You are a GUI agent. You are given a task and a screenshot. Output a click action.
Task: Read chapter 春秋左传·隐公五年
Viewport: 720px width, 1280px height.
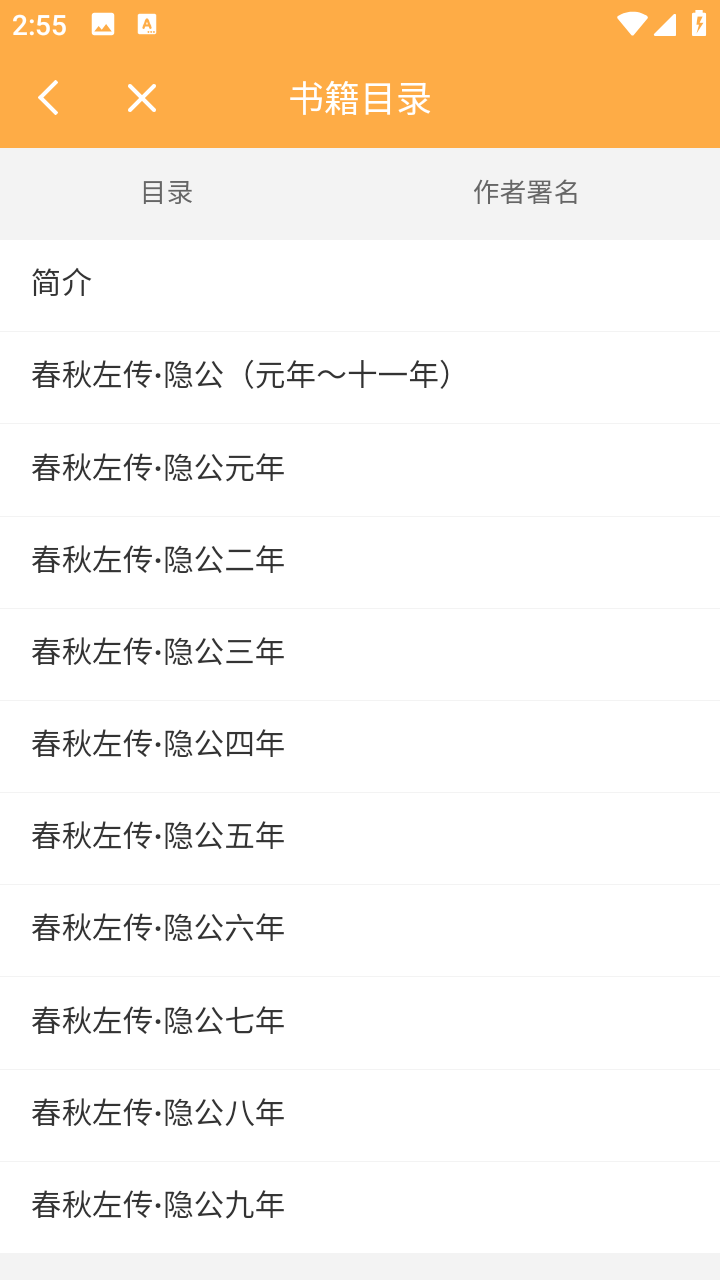pyautogui.click(x=360, y=838)
